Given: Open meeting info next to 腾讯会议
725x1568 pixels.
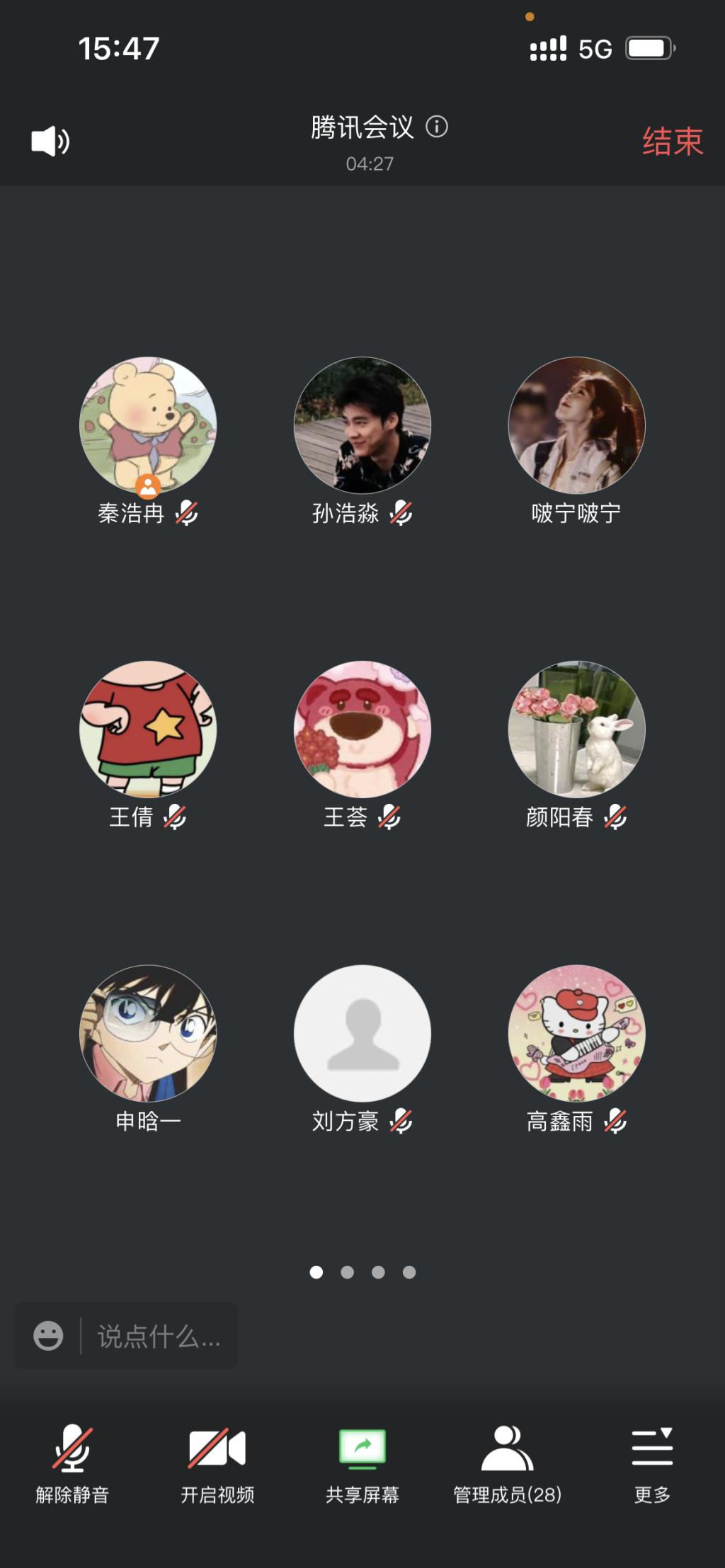Looking at the screenshot, I should (437, 127).
